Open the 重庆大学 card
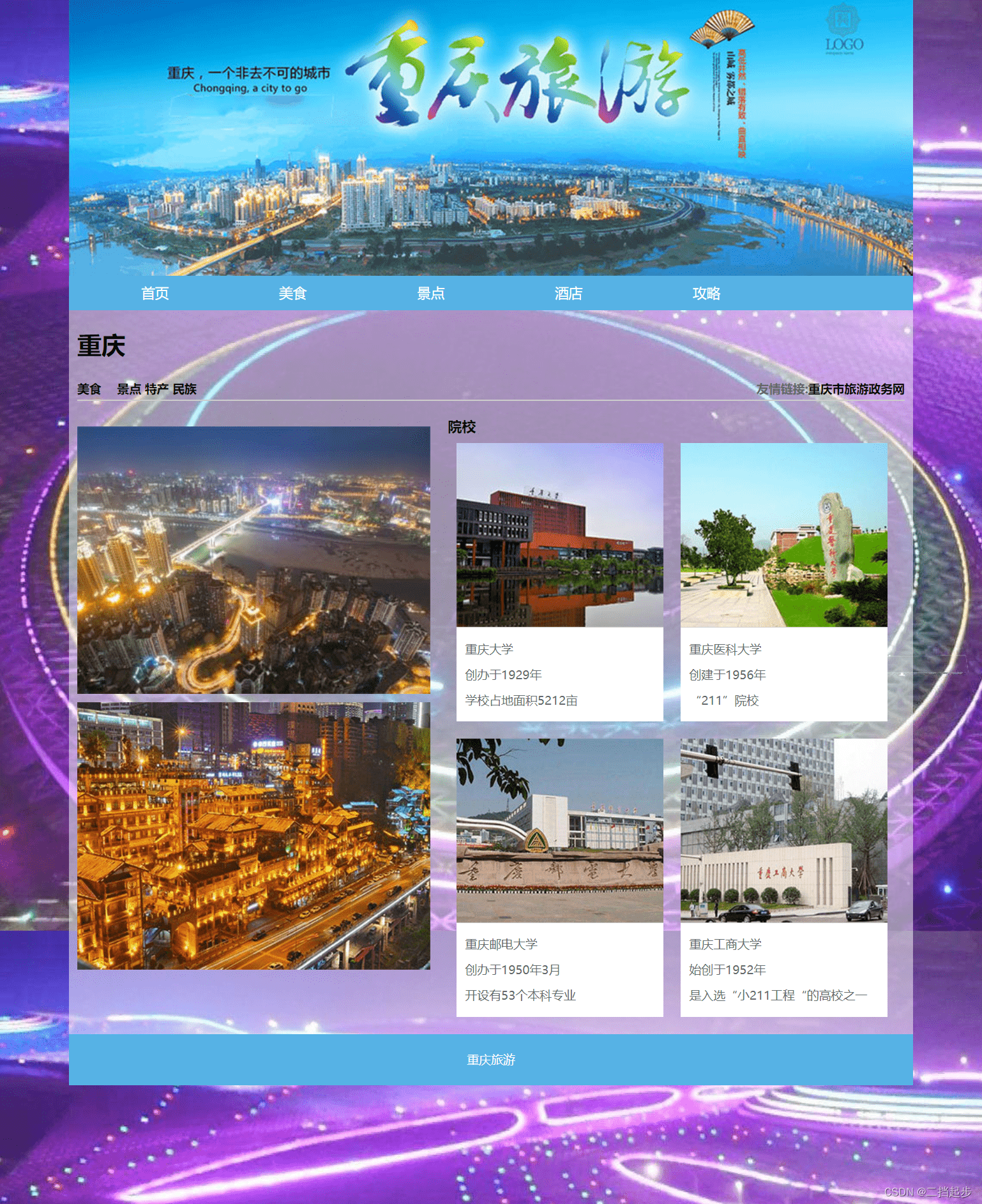The image size is (982, 1204). tap(559, 581)
